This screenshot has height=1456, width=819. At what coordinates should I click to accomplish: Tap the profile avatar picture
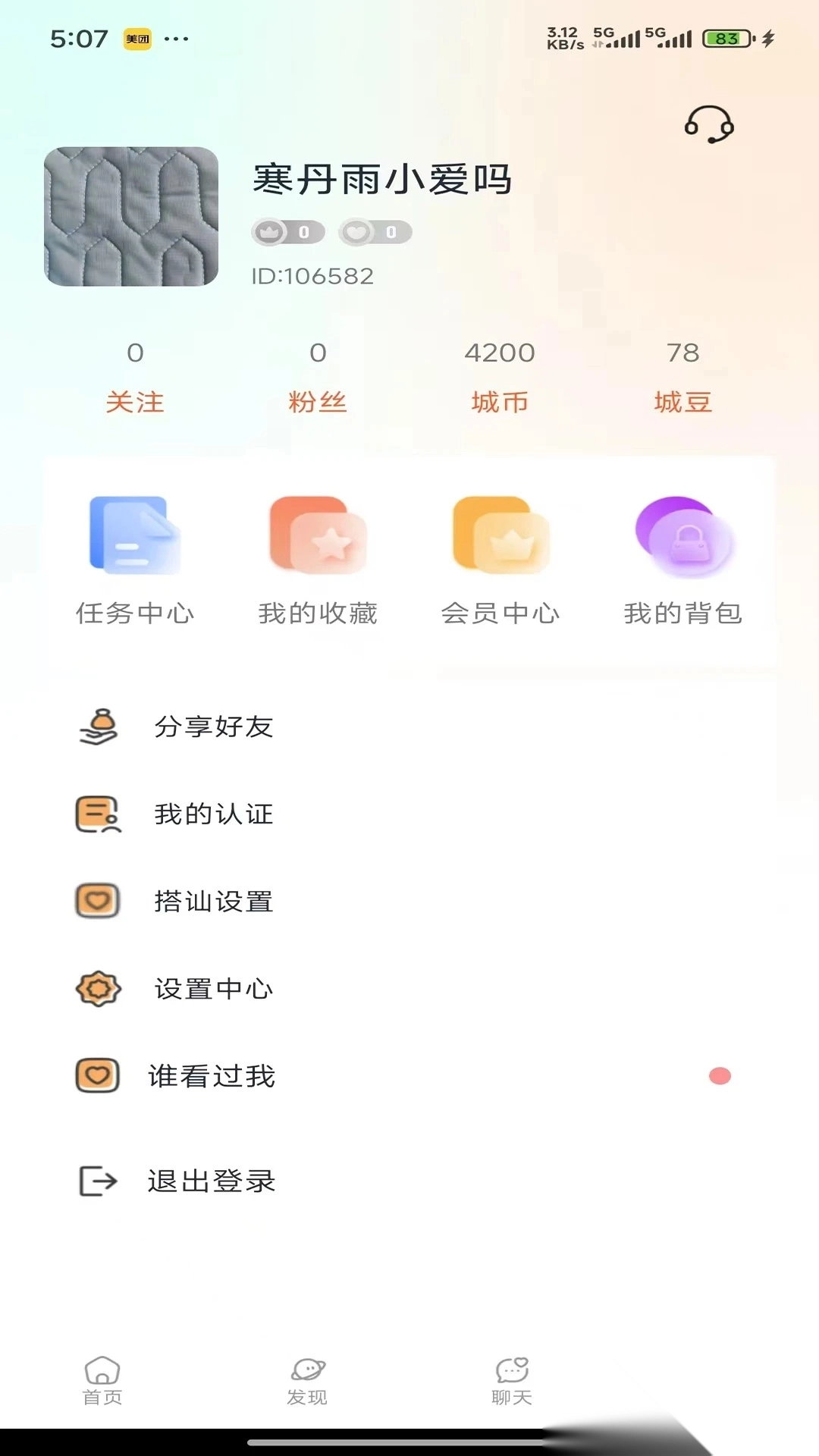[131, 217]
